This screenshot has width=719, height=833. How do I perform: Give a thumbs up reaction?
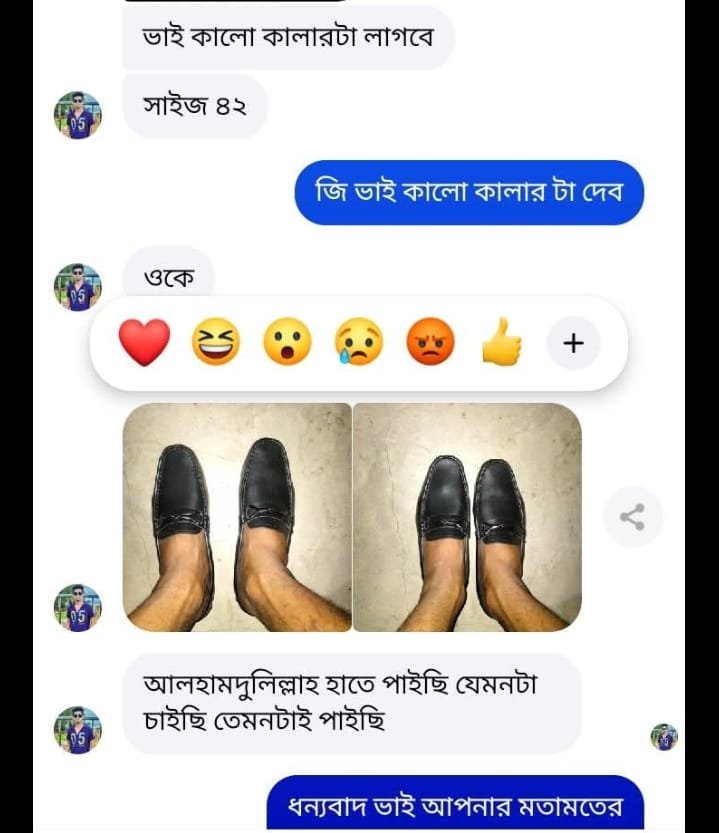point(501,344)
